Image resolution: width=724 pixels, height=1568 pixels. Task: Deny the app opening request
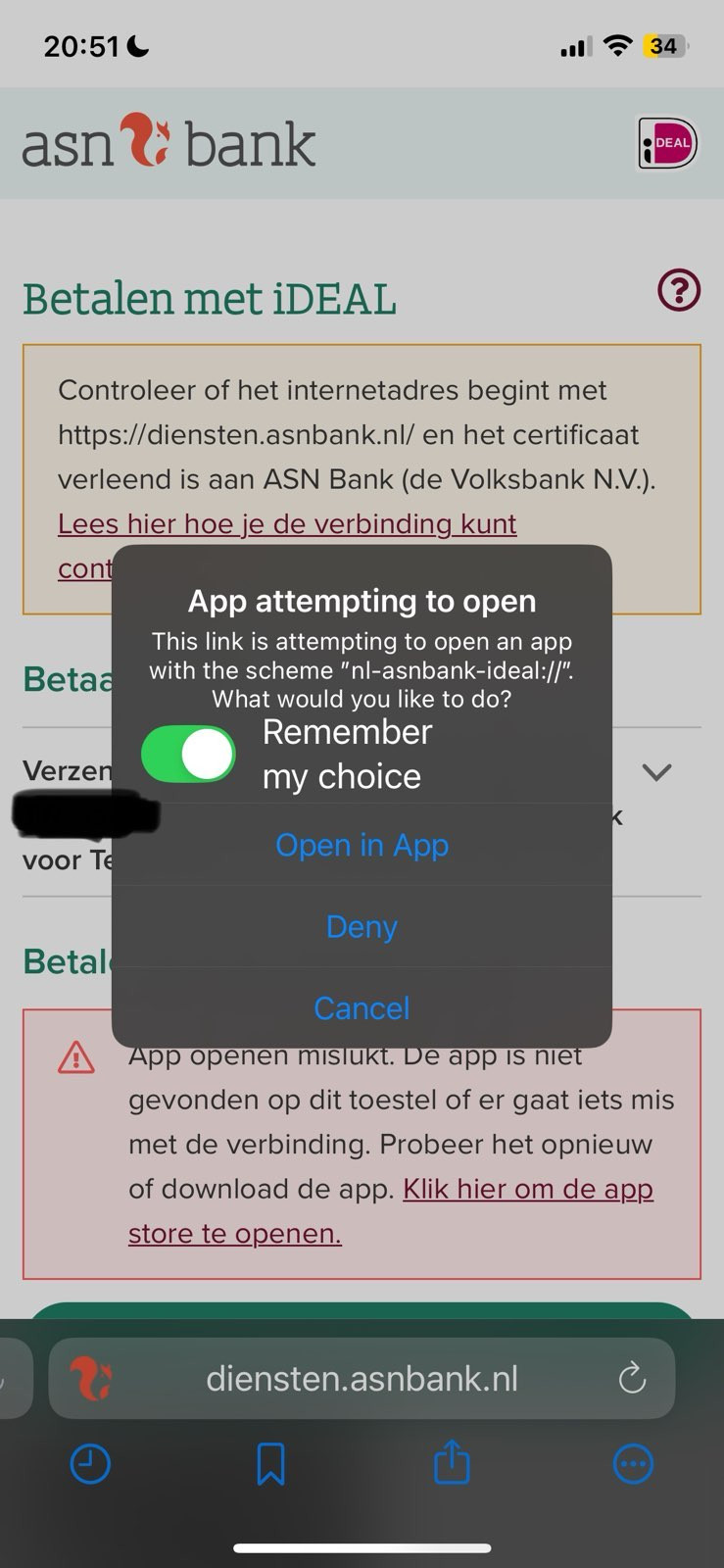pyautogui.click(x=362, y=926)
